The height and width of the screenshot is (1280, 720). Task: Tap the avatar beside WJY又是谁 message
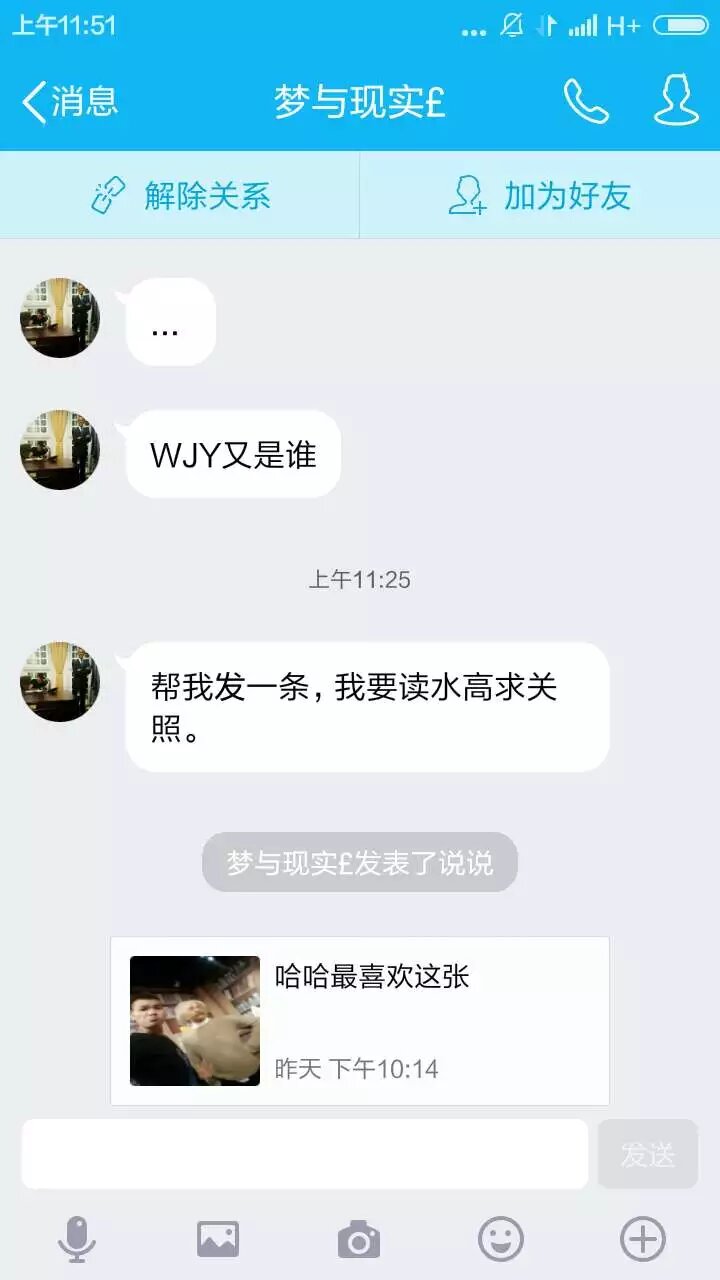[x=60, y=450]
